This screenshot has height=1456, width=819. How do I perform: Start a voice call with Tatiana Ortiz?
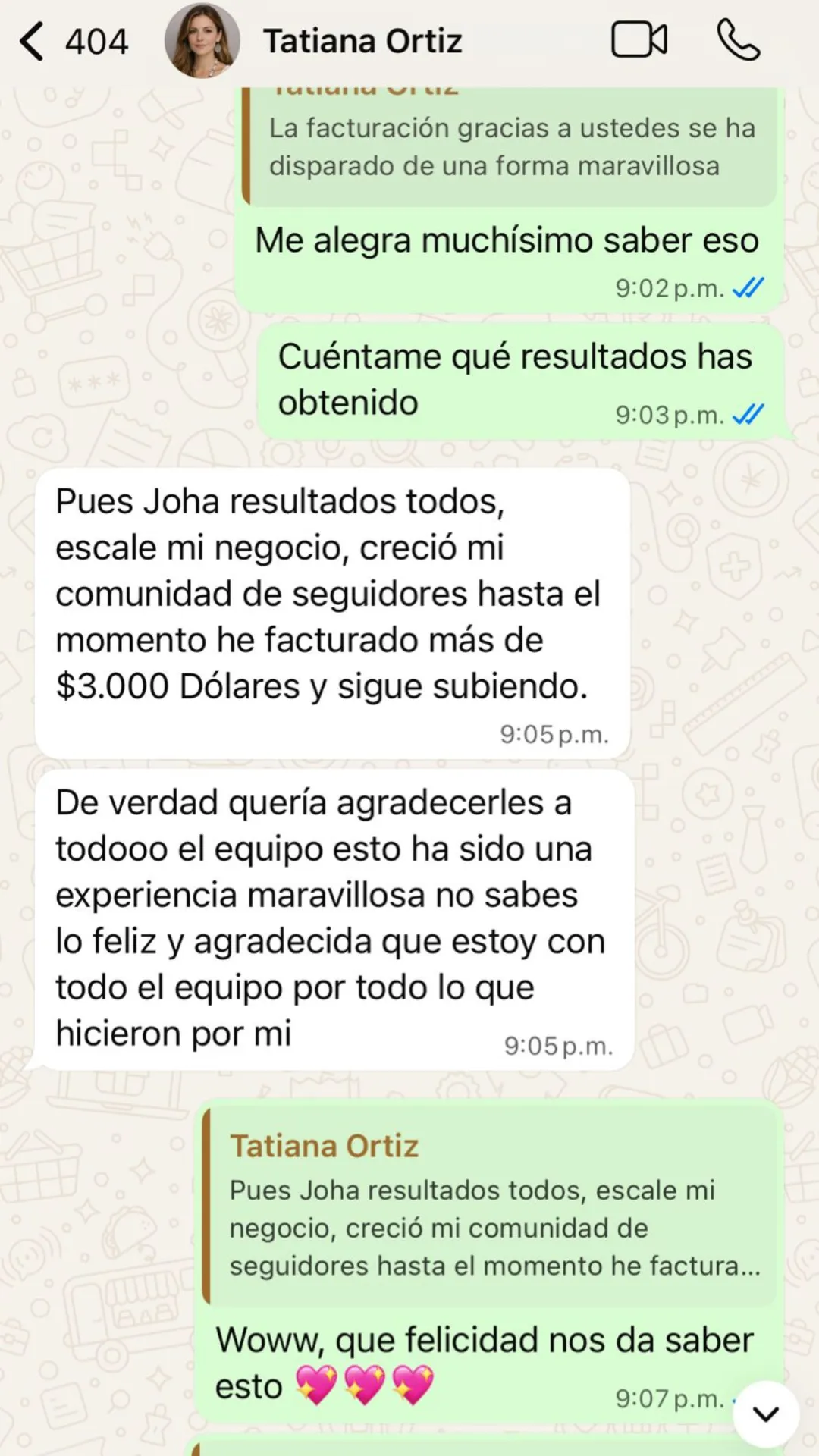[x=738, y=41]
